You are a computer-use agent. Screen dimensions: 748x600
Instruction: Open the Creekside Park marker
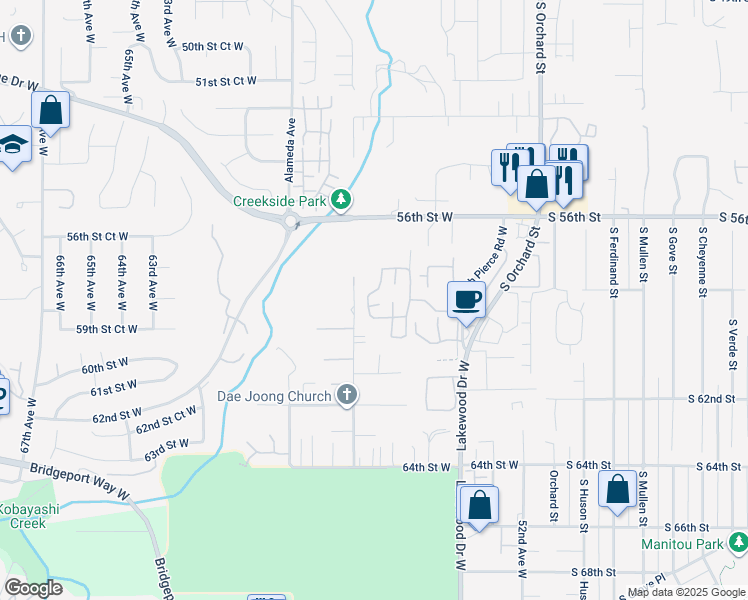click(341, 199)
